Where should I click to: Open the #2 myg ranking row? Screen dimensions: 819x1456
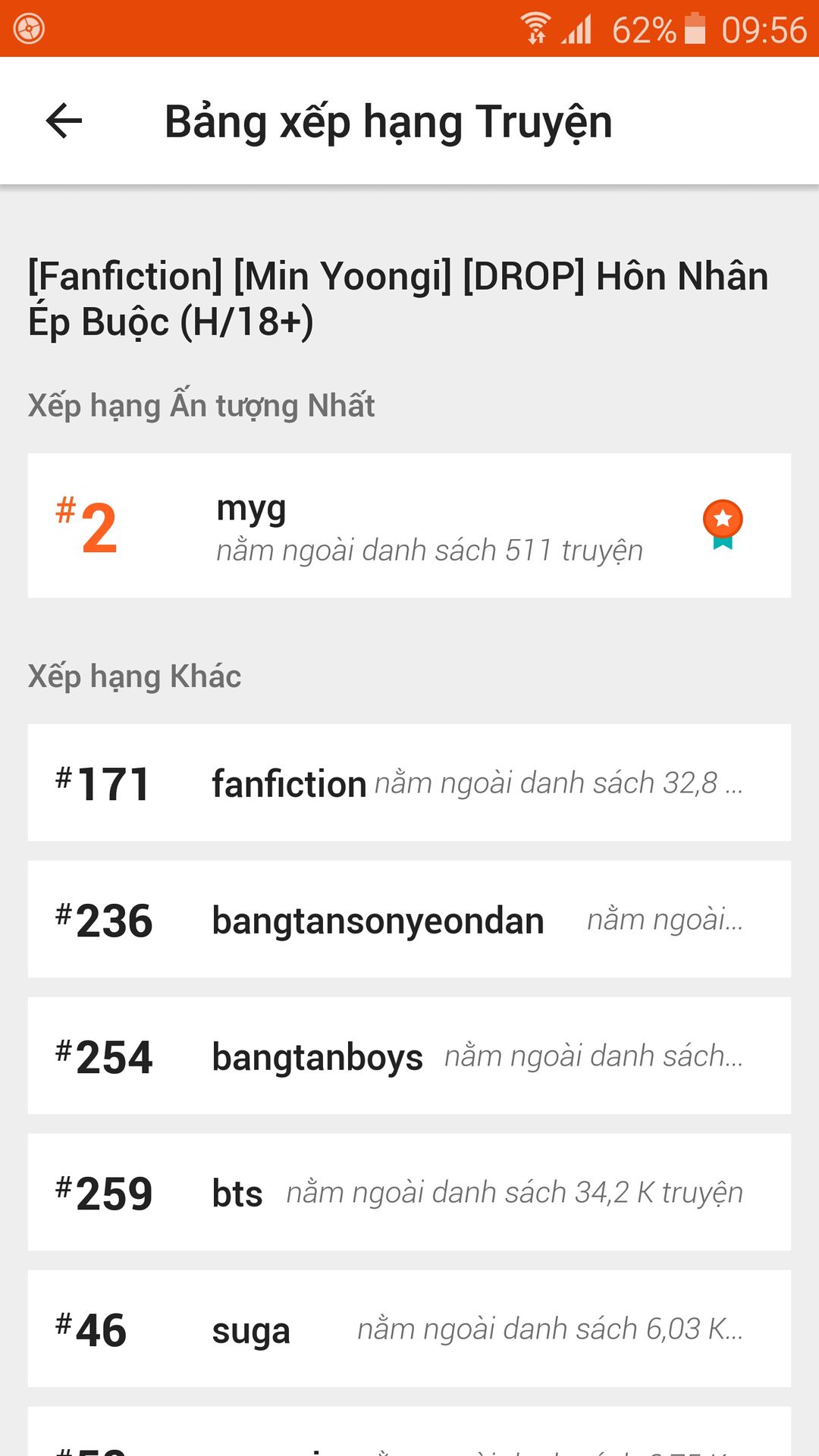tap(409, 526)
